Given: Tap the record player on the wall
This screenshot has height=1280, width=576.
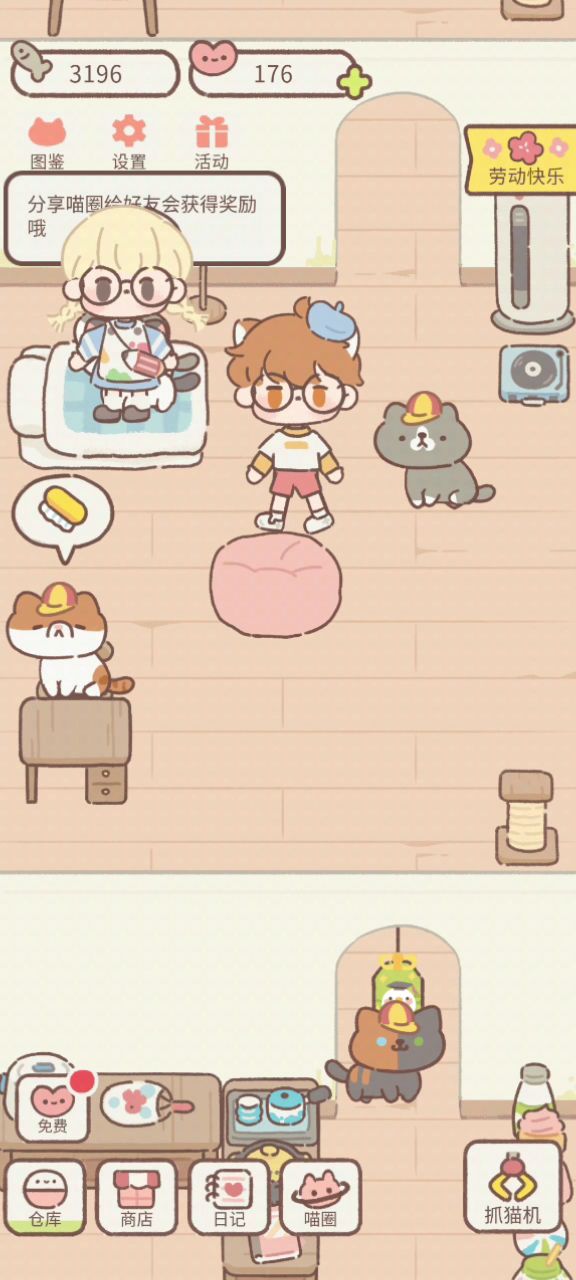Looking at the screenshot, I should click(x=534, y=374).
